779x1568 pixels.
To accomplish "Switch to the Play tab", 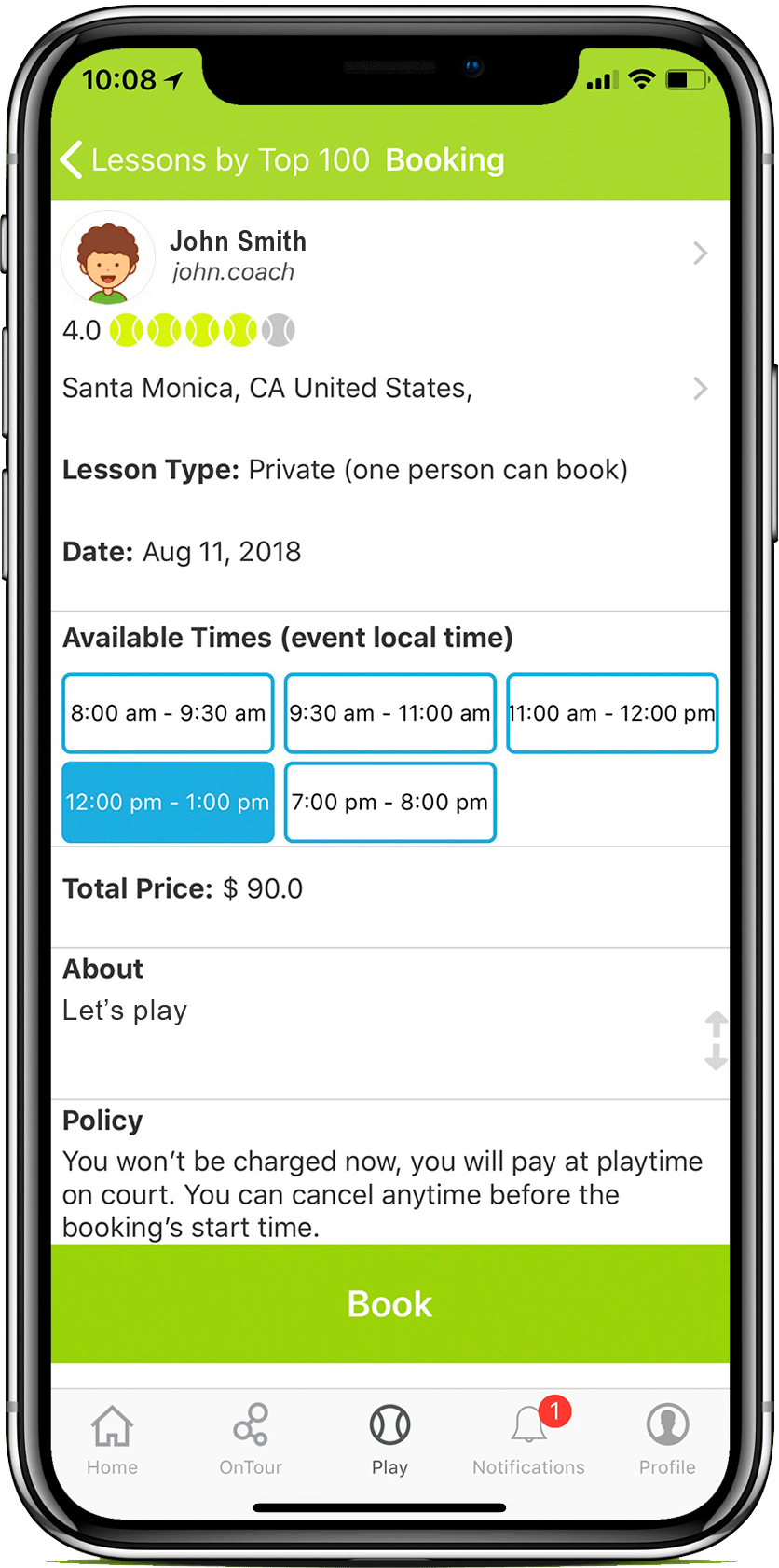I will (x=389, y=1439).
